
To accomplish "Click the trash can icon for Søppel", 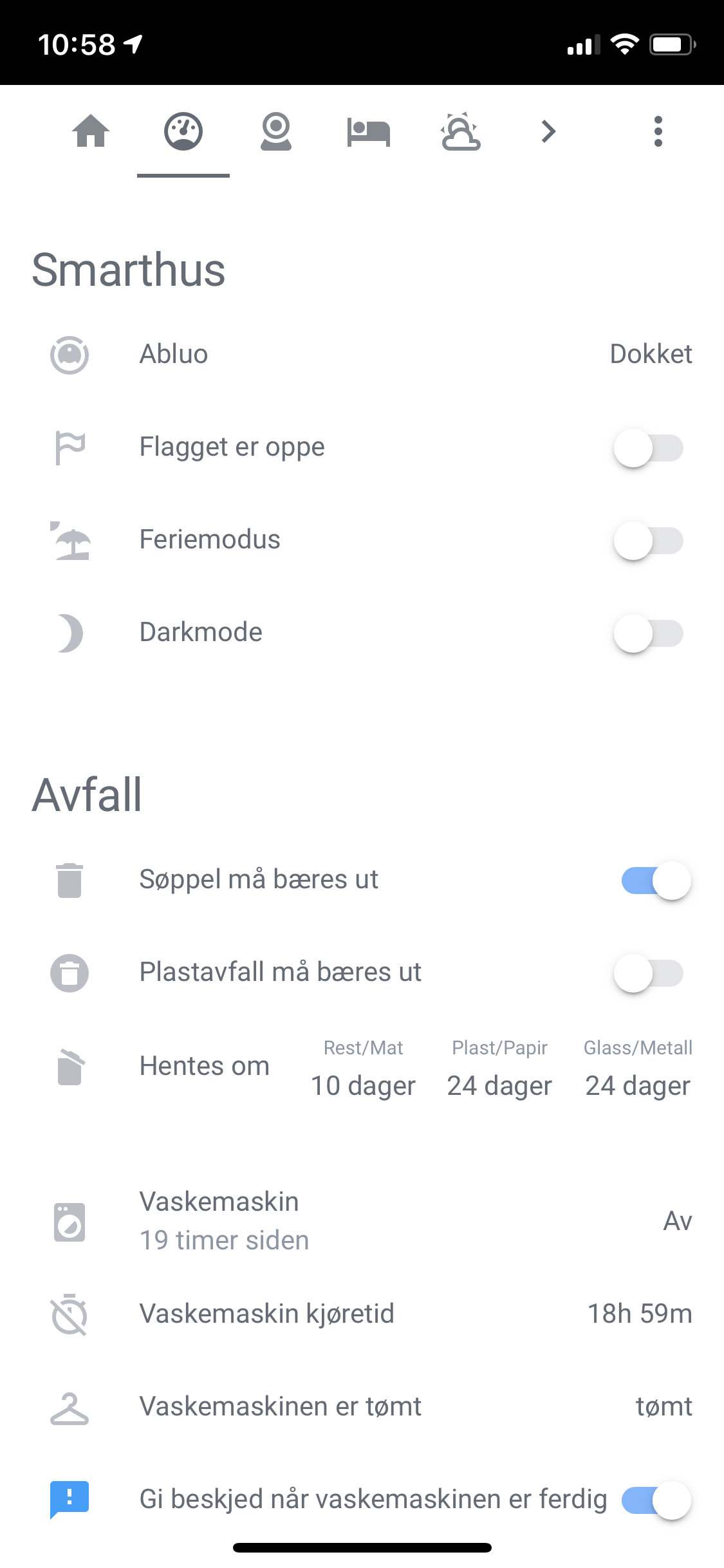I will [69, 879].
